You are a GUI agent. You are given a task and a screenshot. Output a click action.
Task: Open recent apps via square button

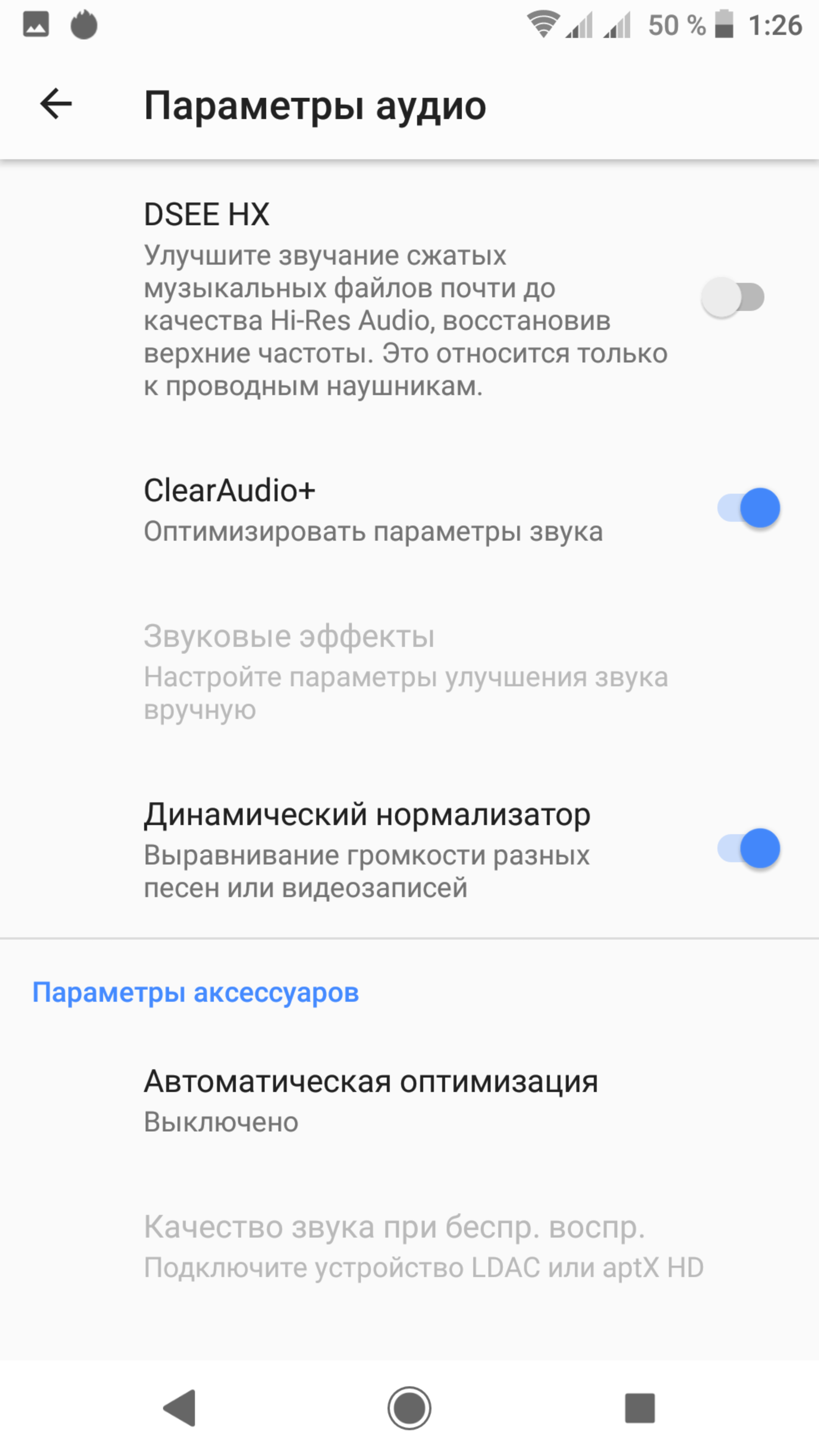click(639, 1407)
